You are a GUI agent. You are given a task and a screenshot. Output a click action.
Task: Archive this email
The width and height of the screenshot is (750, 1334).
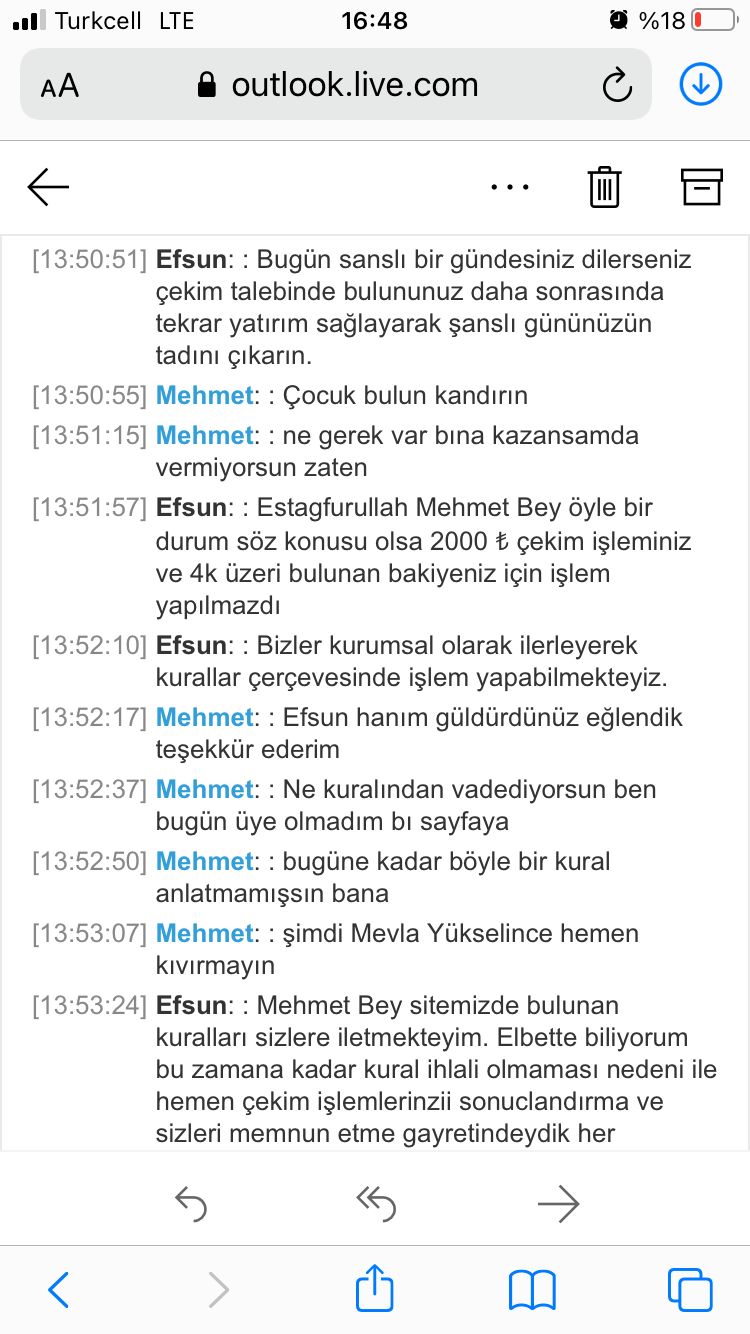701,186
